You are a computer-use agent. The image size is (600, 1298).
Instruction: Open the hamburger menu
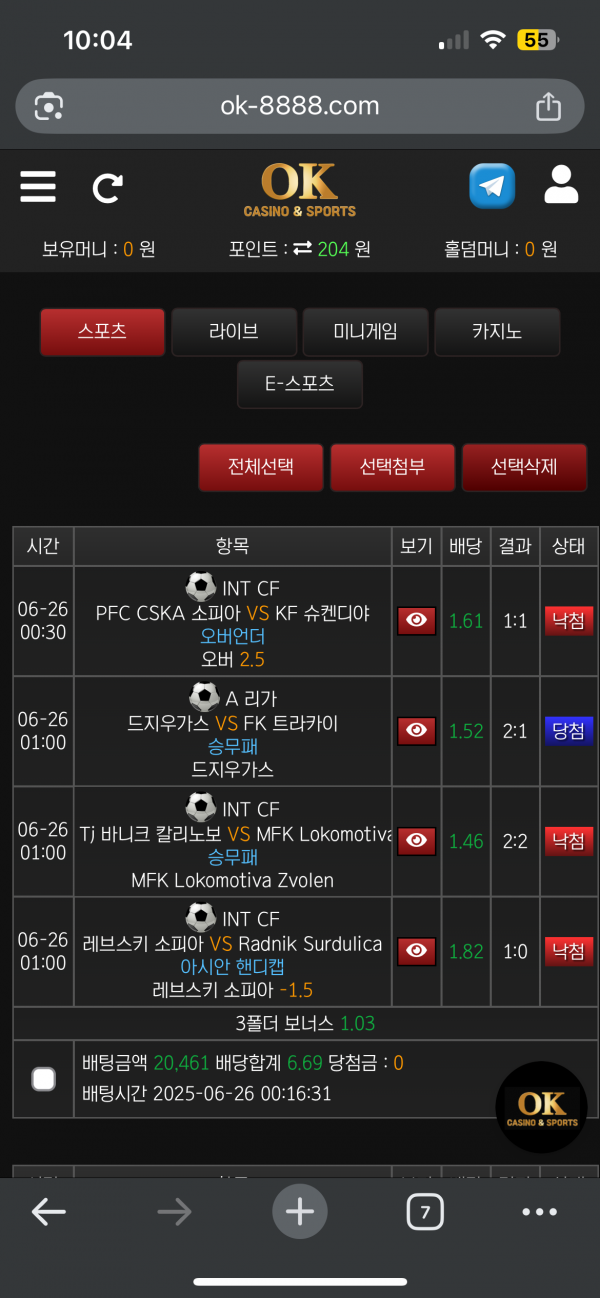[x=38, y=187]
